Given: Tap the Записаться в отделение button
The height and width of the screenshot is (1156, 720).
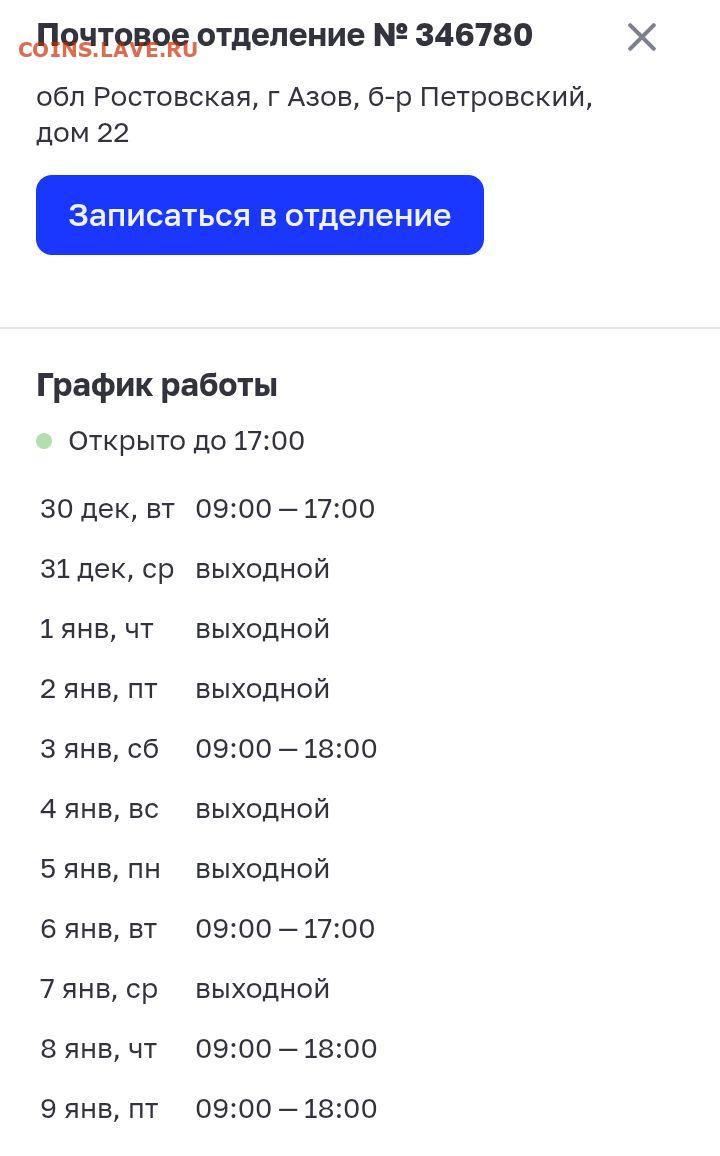Looking at the screenshot, I should (260, 215).
